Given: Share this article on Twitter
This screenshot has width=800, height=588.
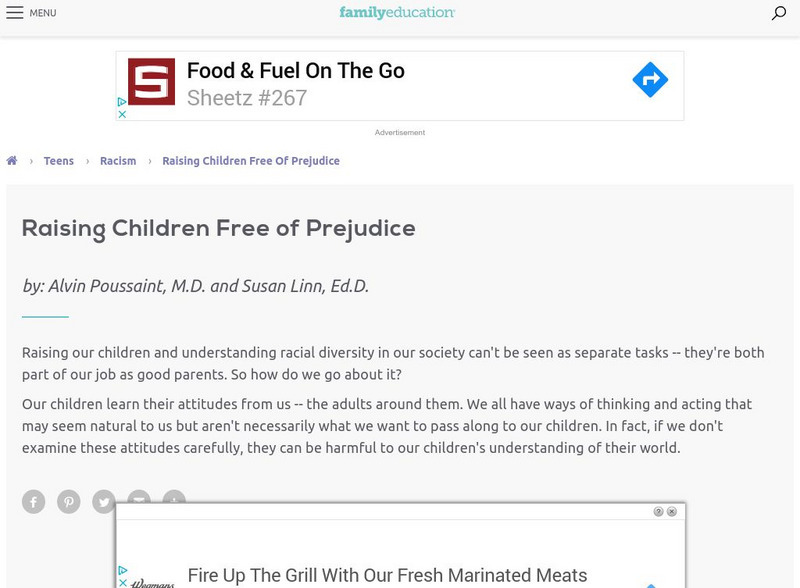Looking at the screenshot, I should (103, 500).
